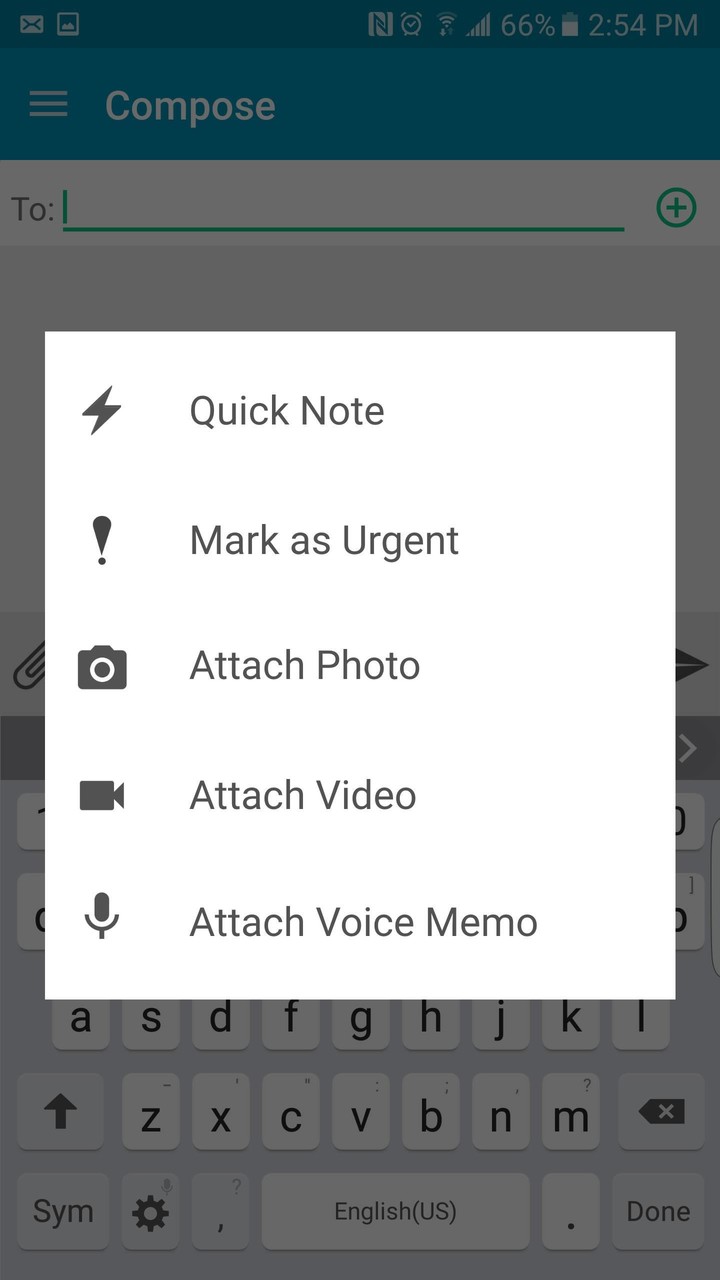Viewport: 720px width, 1280px height.
Task: Choose Mark as Urgent option
Action: (324, 541)
